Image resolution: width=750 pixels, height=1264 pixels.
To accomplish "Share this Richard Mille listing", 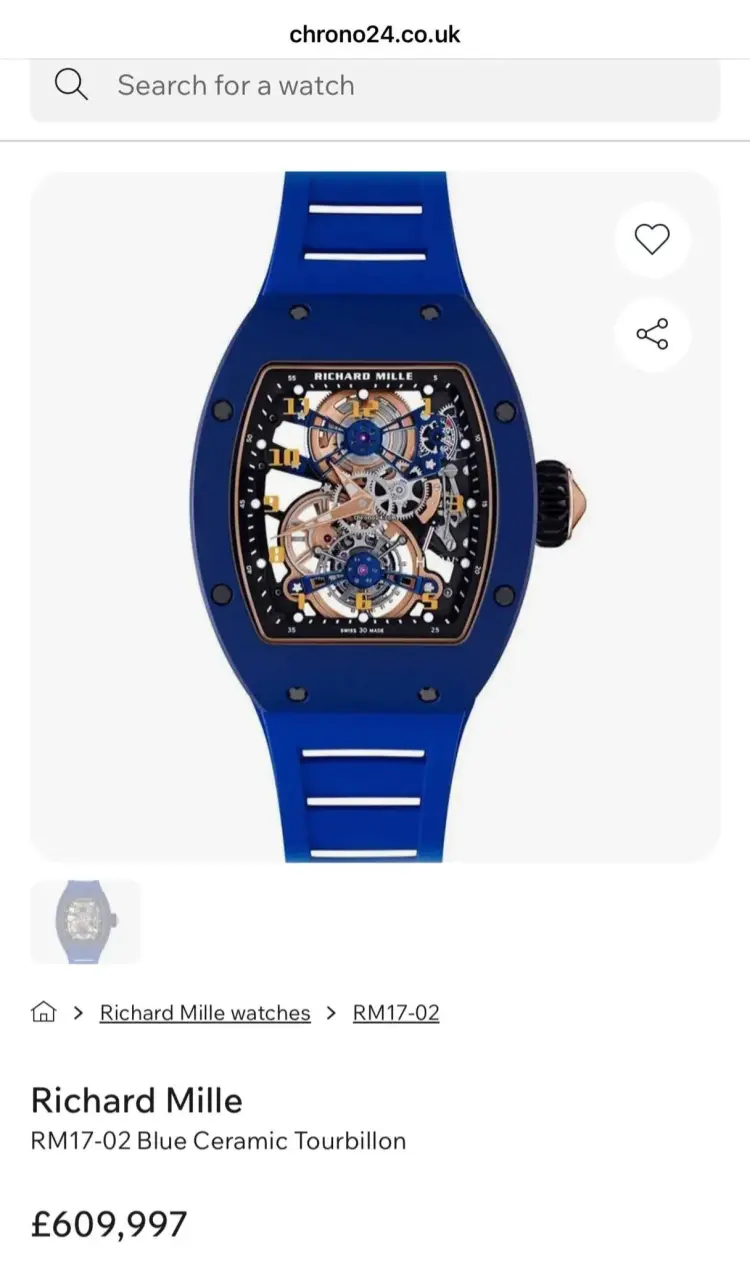I will coord(652,334).
